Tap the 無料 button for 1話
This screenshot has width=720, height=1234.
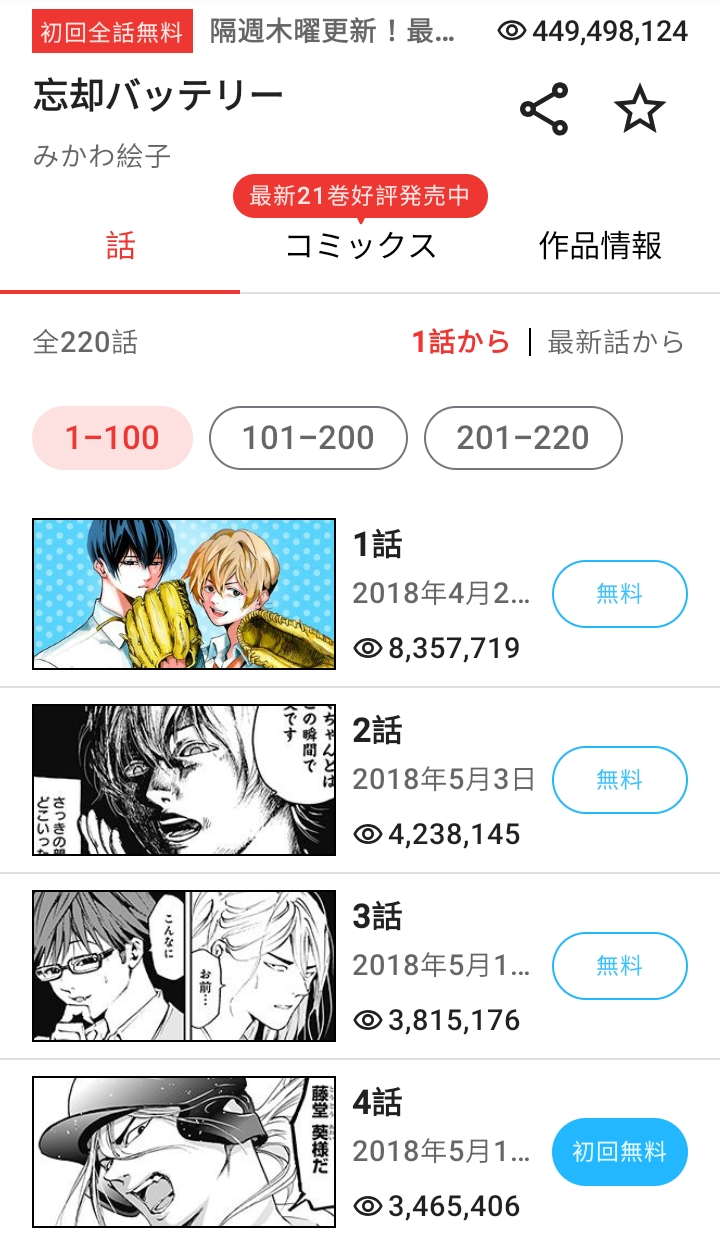pos(620,594)
